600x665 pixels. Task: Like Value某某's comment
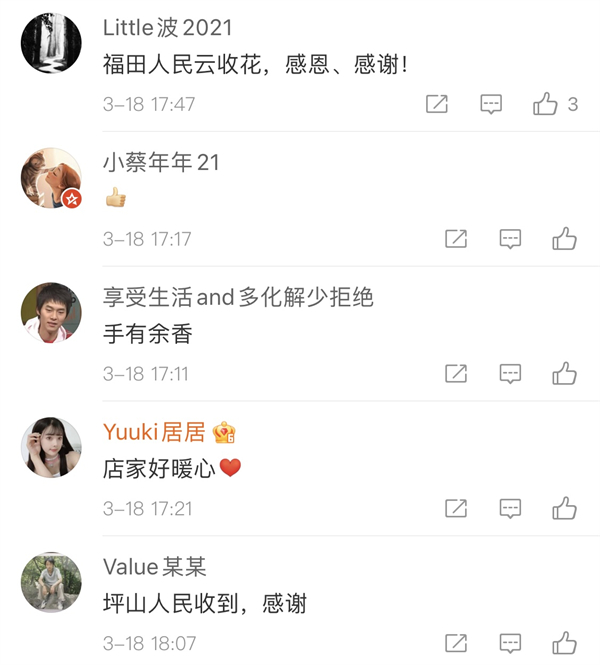[565, 642]
